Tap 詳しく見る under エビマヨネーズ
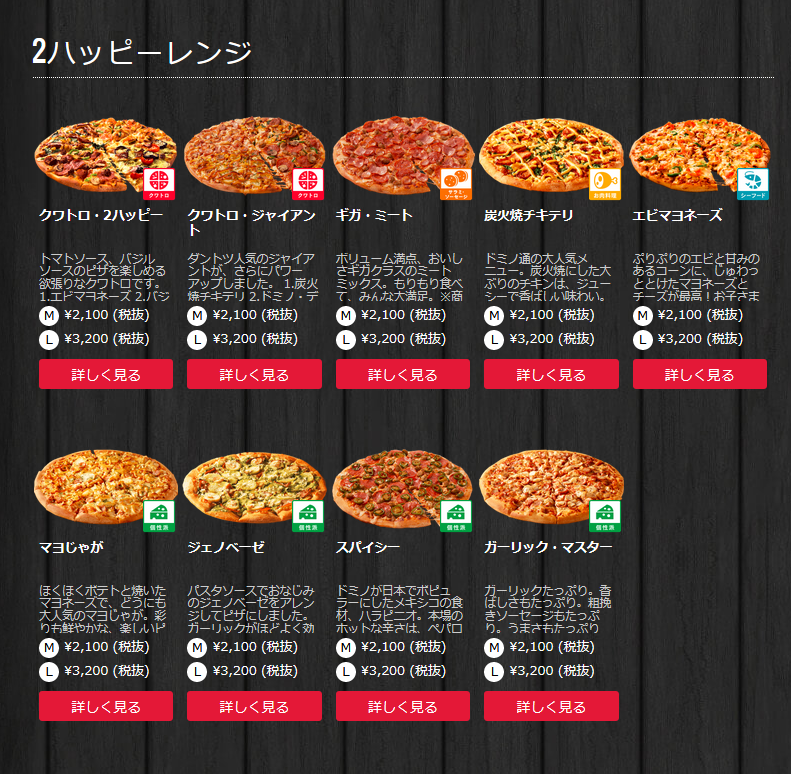 click(x=700, y=375)
